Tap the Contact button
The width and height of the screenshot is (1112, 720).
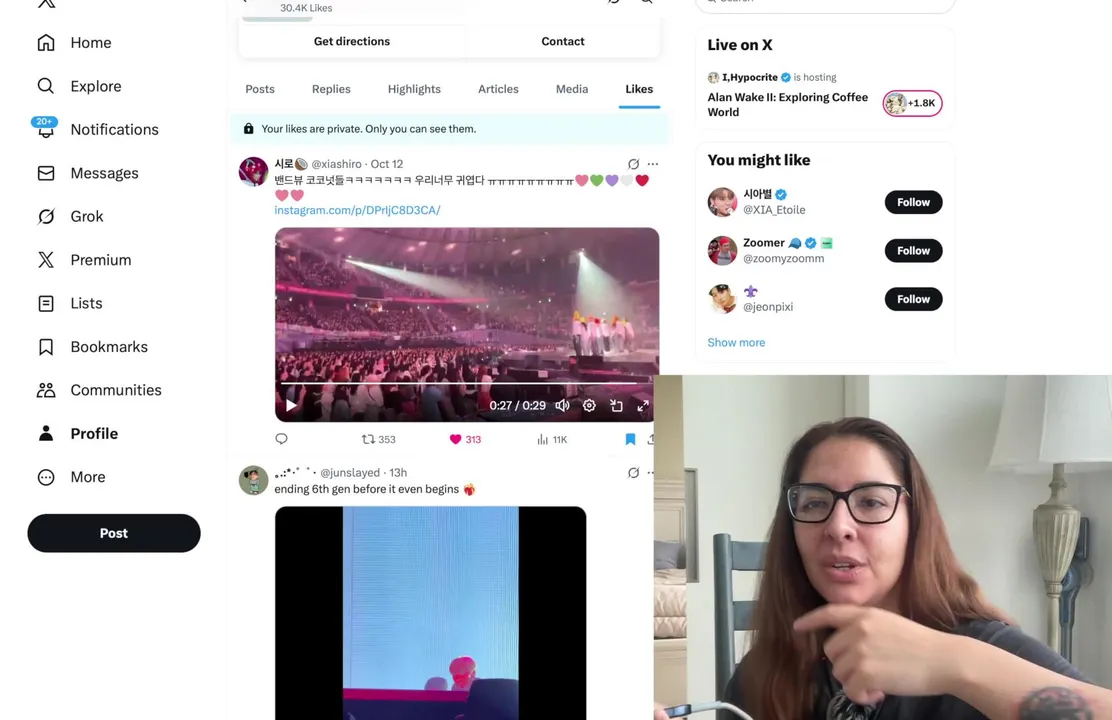(x=562, y=41)
